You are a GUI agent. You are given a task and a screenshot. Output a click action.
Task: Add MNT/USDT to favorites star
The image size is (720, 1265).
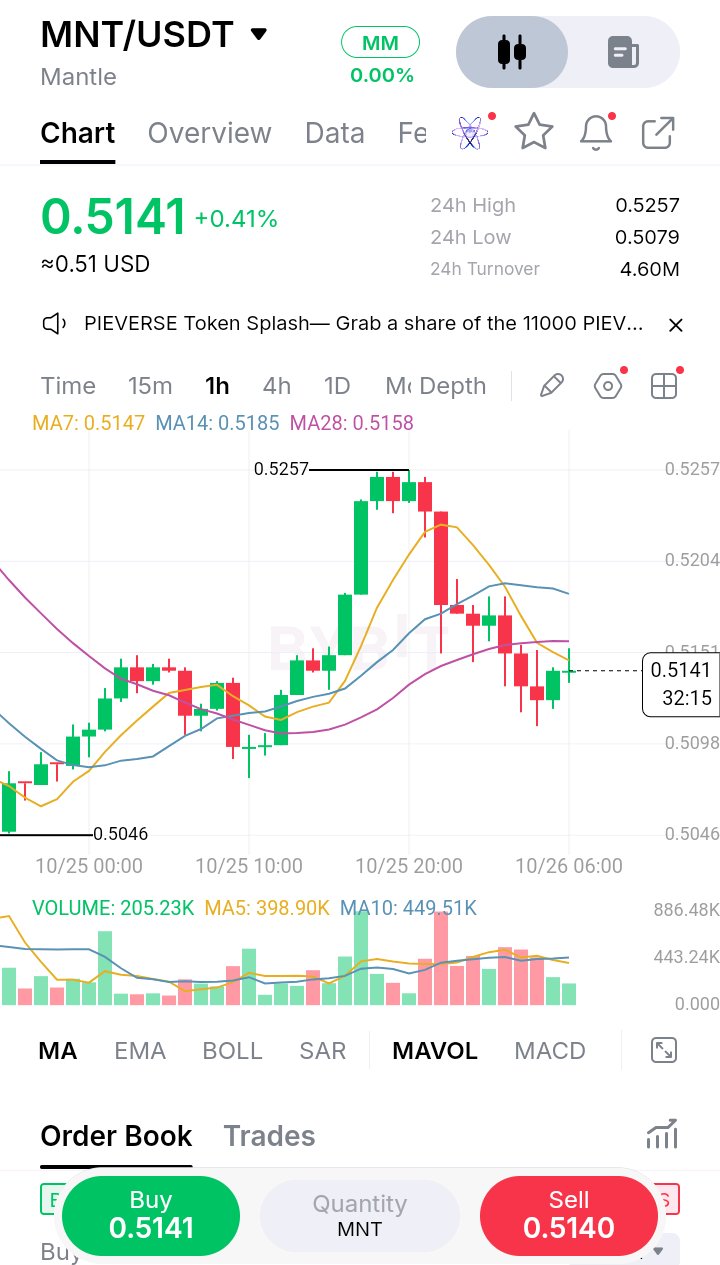click(534, 132)
